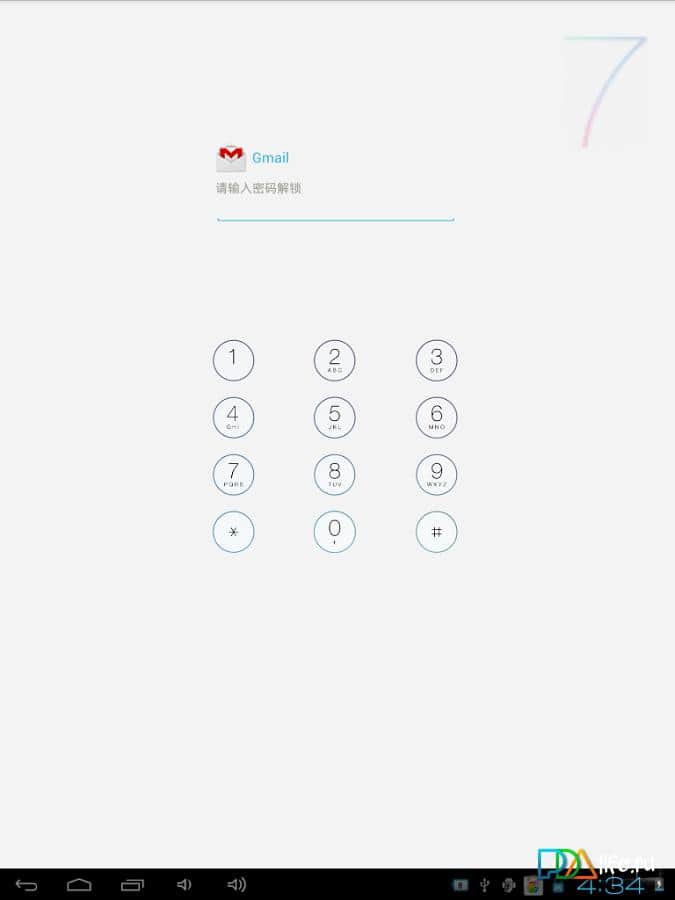Enter digit 0 on the keypad
Viewport: 675px width, 900px height.
coord(334,531)
